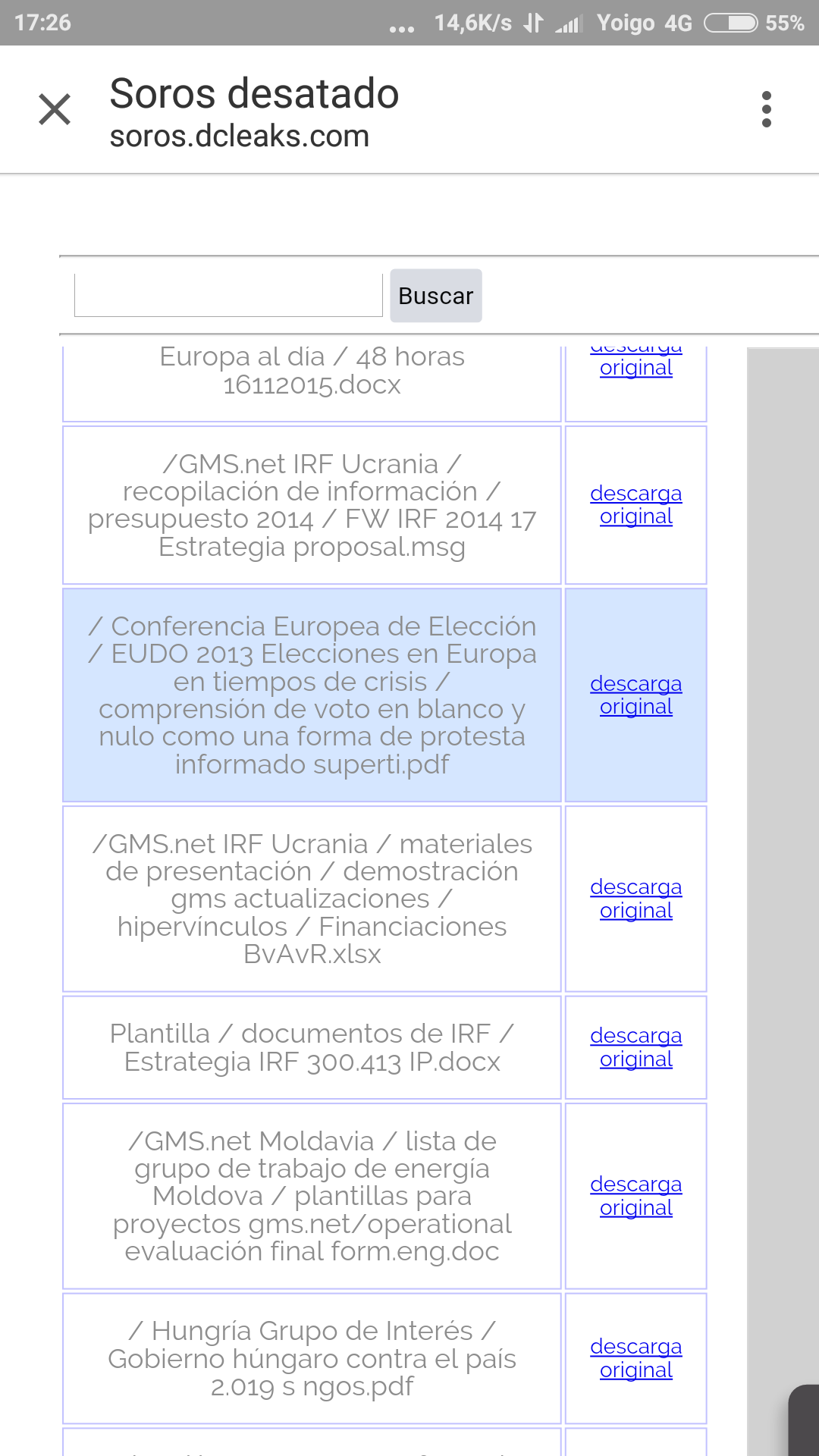
Task: Download original of 48 horas 16112015.docx
Action: (635, 367)
